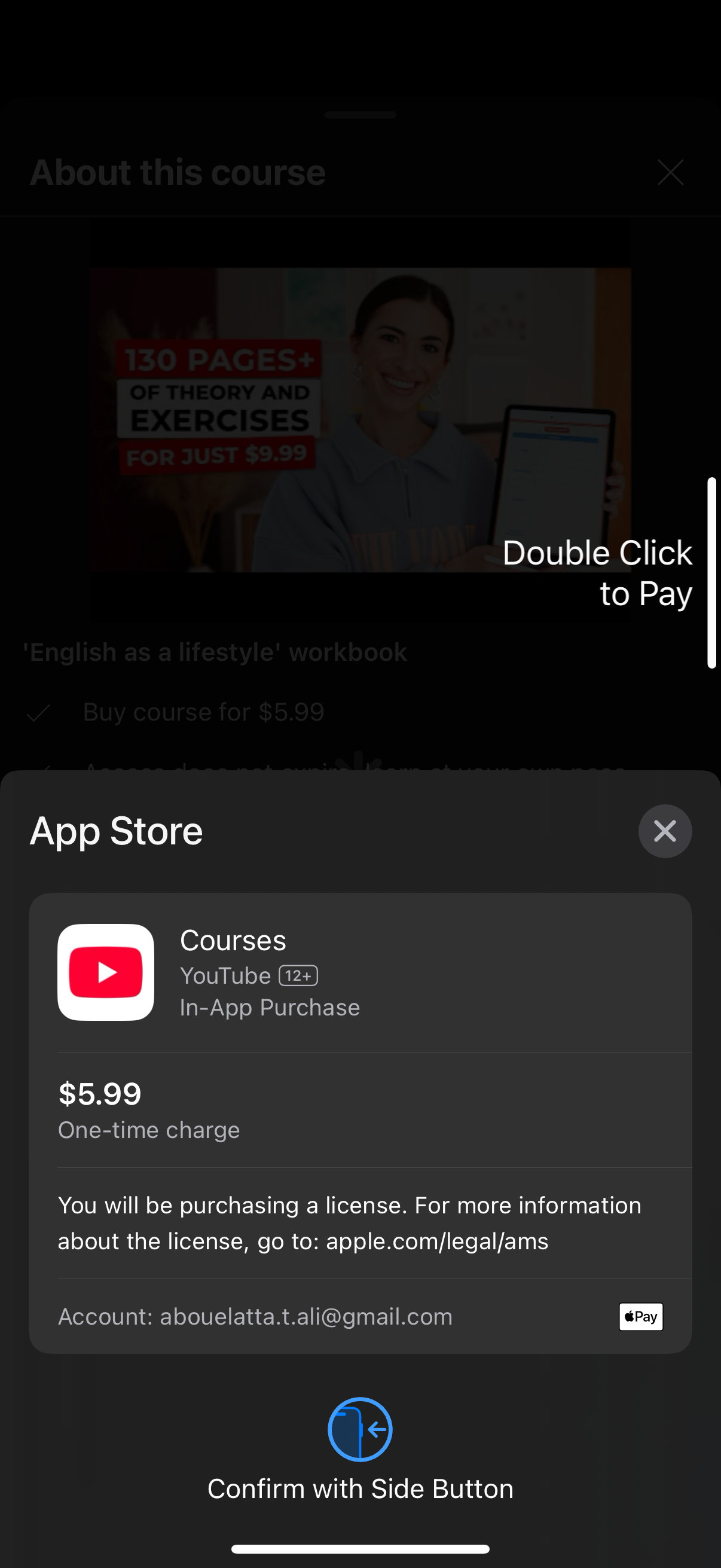Close the App Store payment sheet
The height and width of the screenshot is (1568, 721).
(664, 831)
